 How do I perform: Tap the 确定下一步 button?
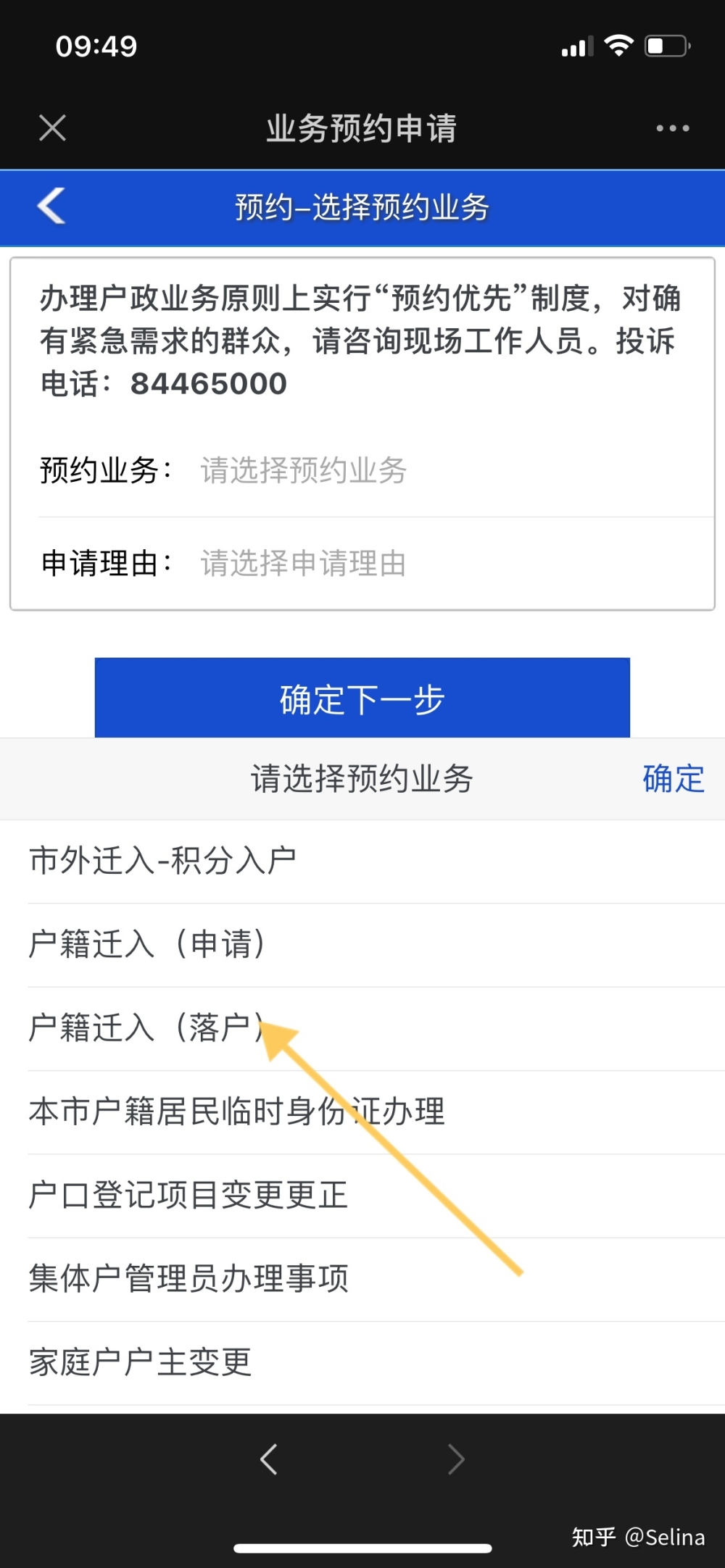pyautogui.click(x=362, y=698)
